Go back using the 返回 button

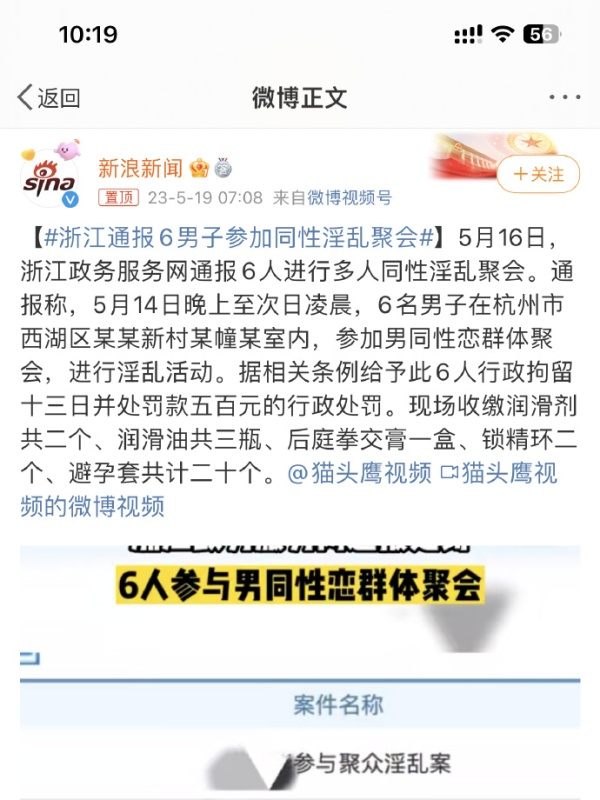pos(48,98)
